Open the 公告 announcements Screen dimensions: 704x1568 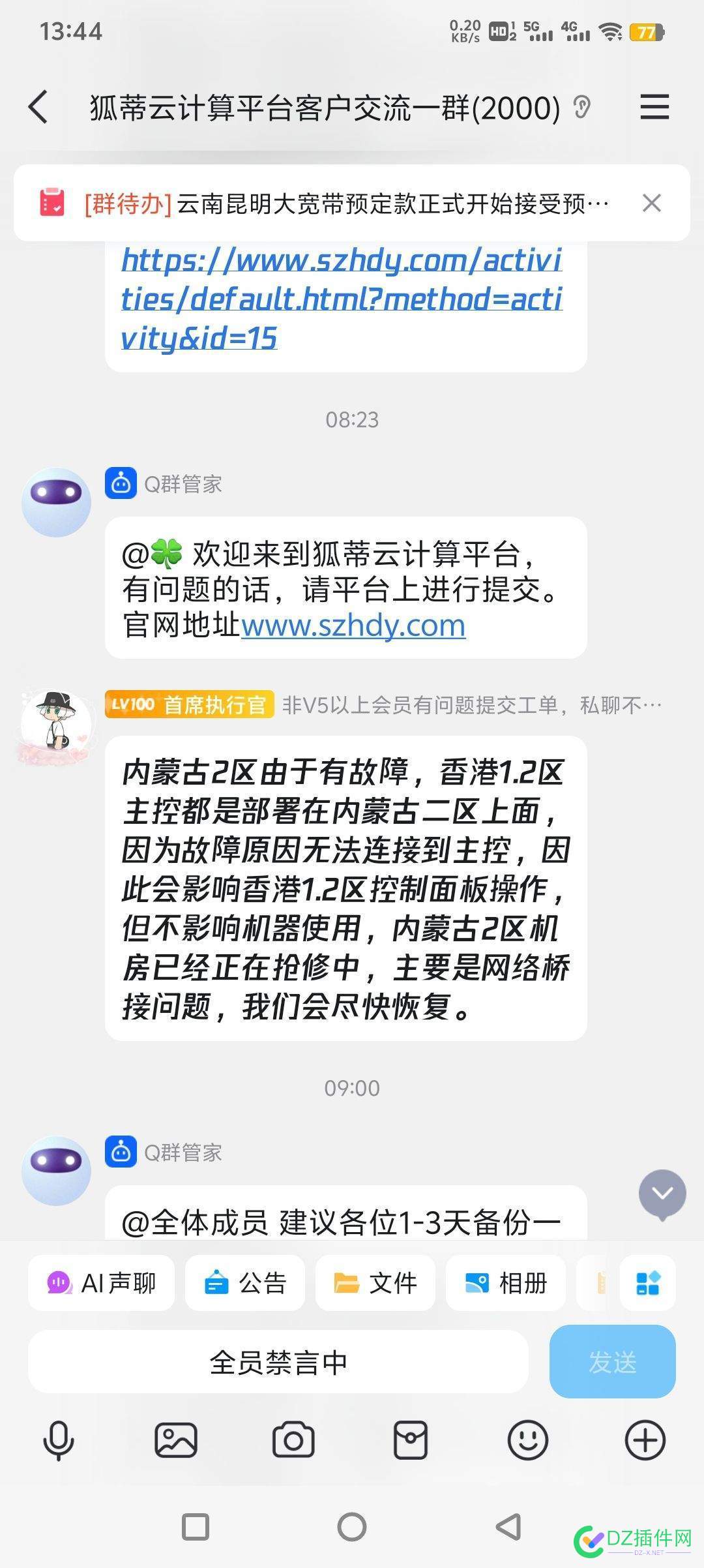point(245,1283)
